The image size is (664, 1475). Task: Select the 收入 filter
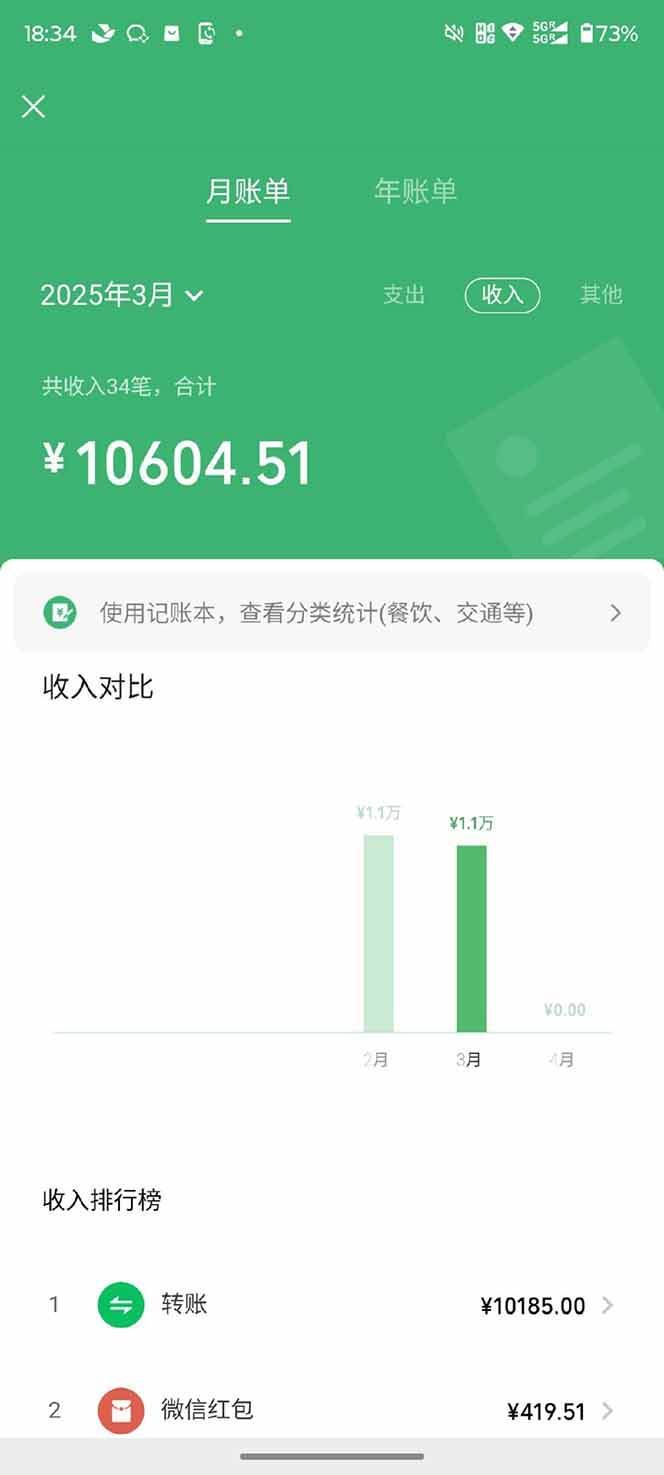pos(502,295)
